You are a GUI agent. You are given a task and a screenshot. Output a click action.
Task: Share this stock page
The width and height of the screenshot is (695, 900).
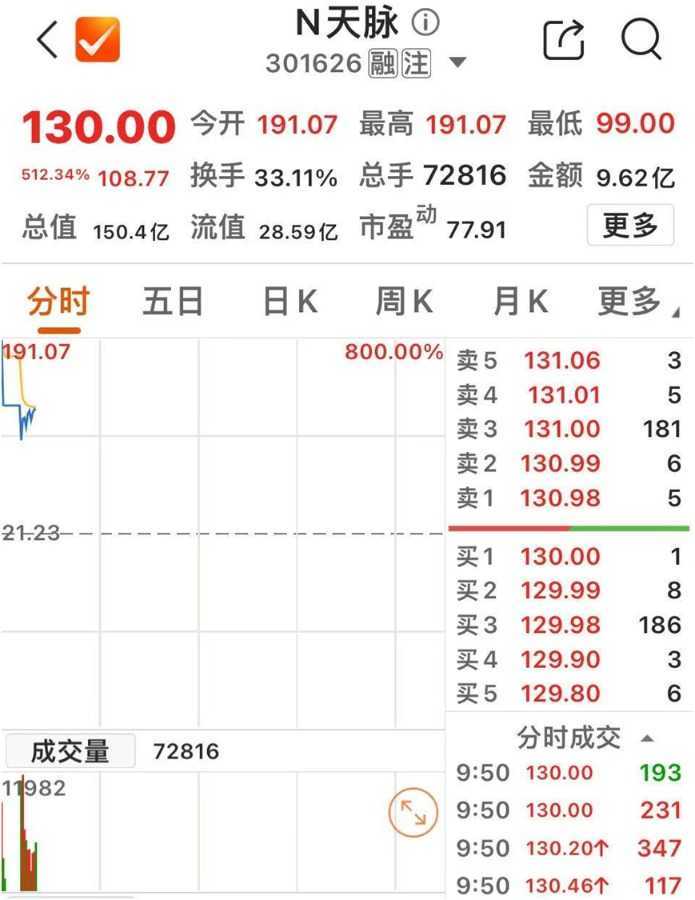[563, 40]
